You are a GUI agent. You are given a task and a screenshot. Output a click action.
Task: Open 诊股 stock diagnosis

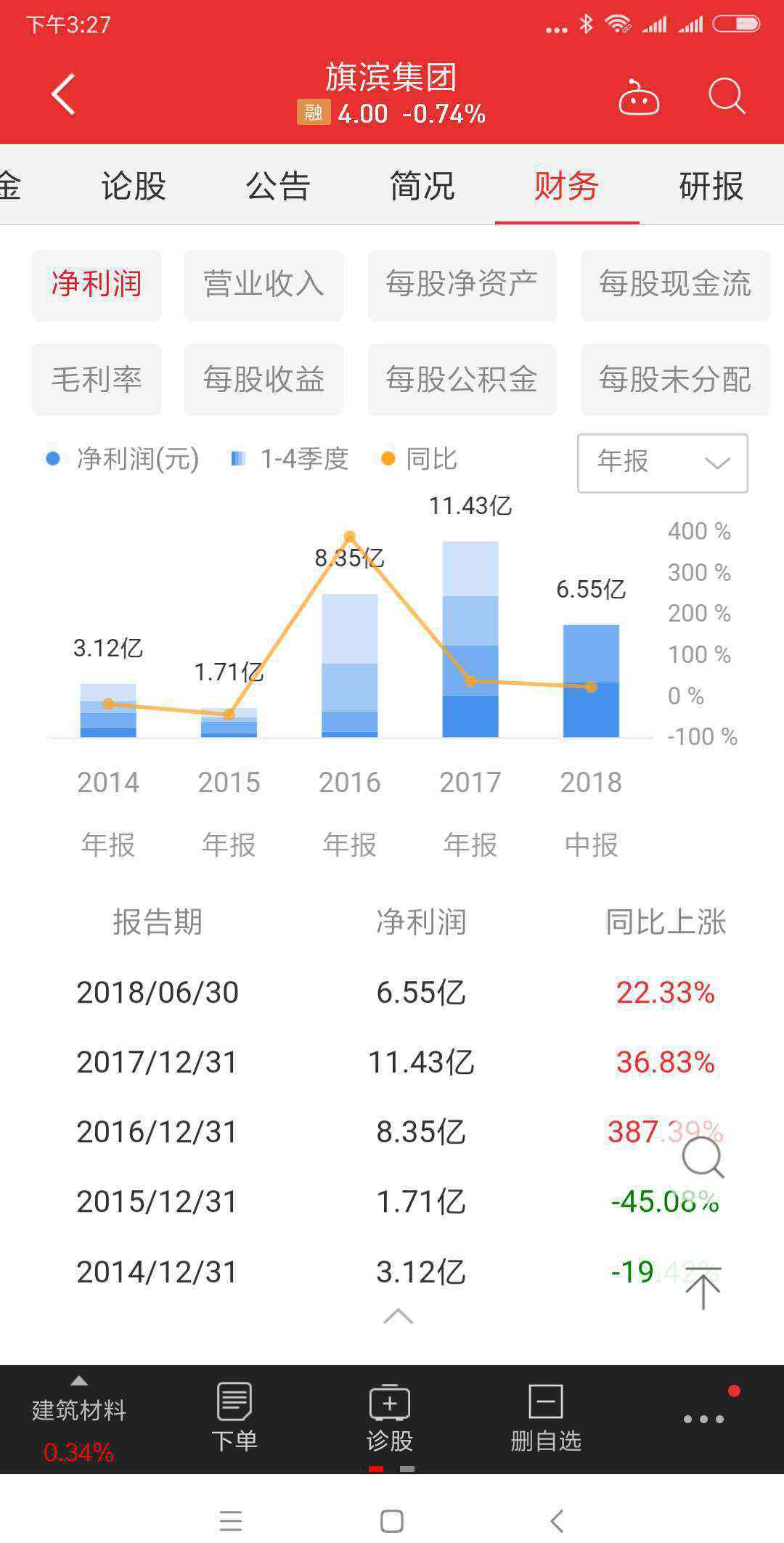pyautogui.click(x=390, y=1417)
